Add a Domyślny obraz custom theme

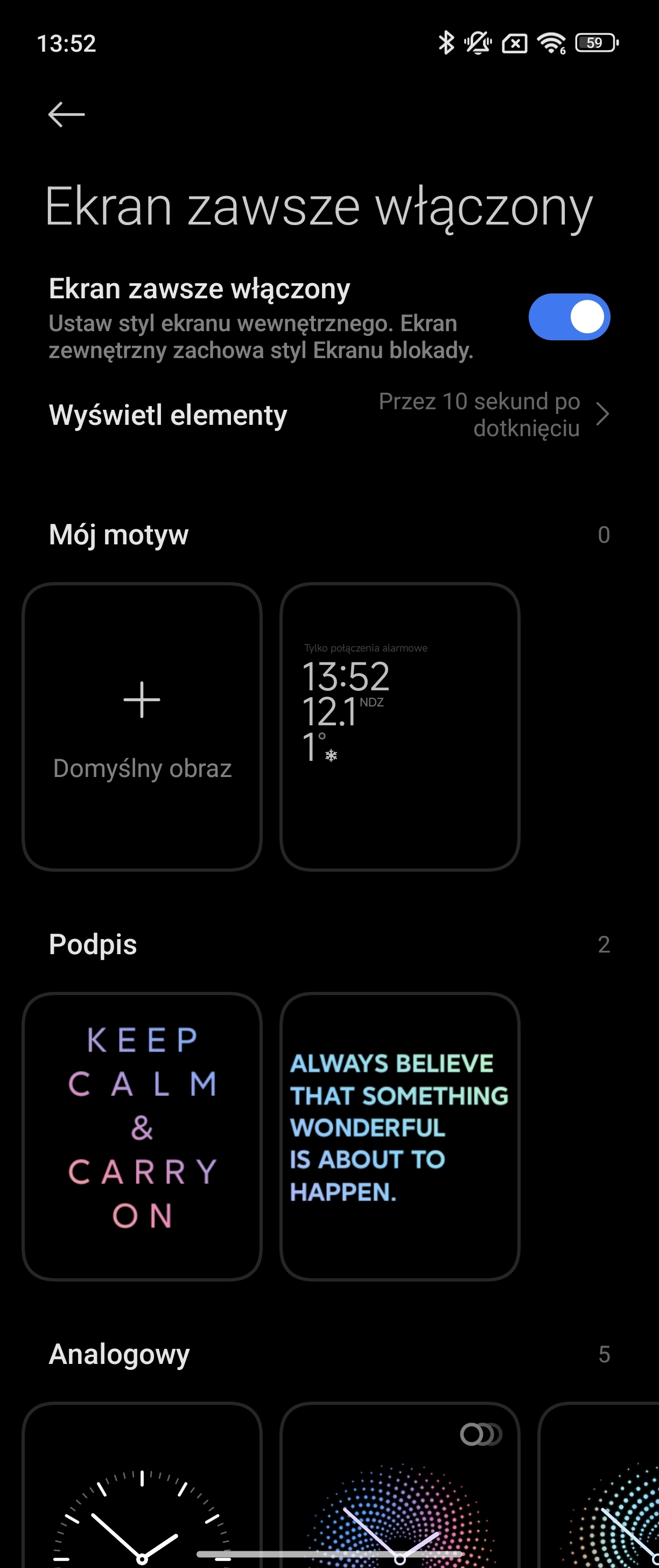142,726
